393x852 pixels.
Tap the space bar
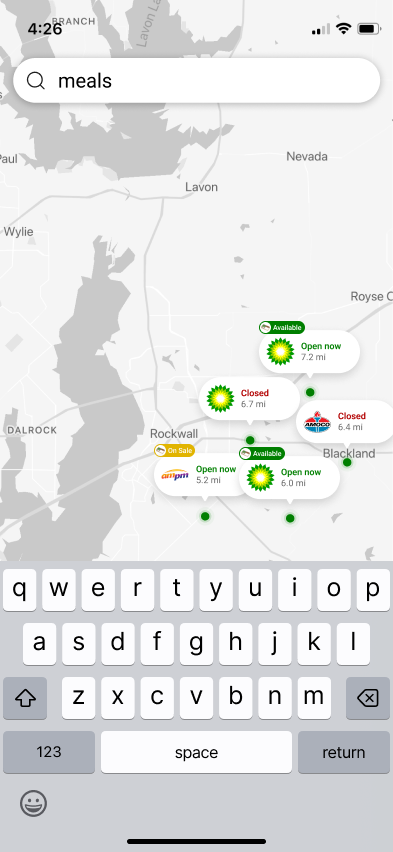pos(196,752)
